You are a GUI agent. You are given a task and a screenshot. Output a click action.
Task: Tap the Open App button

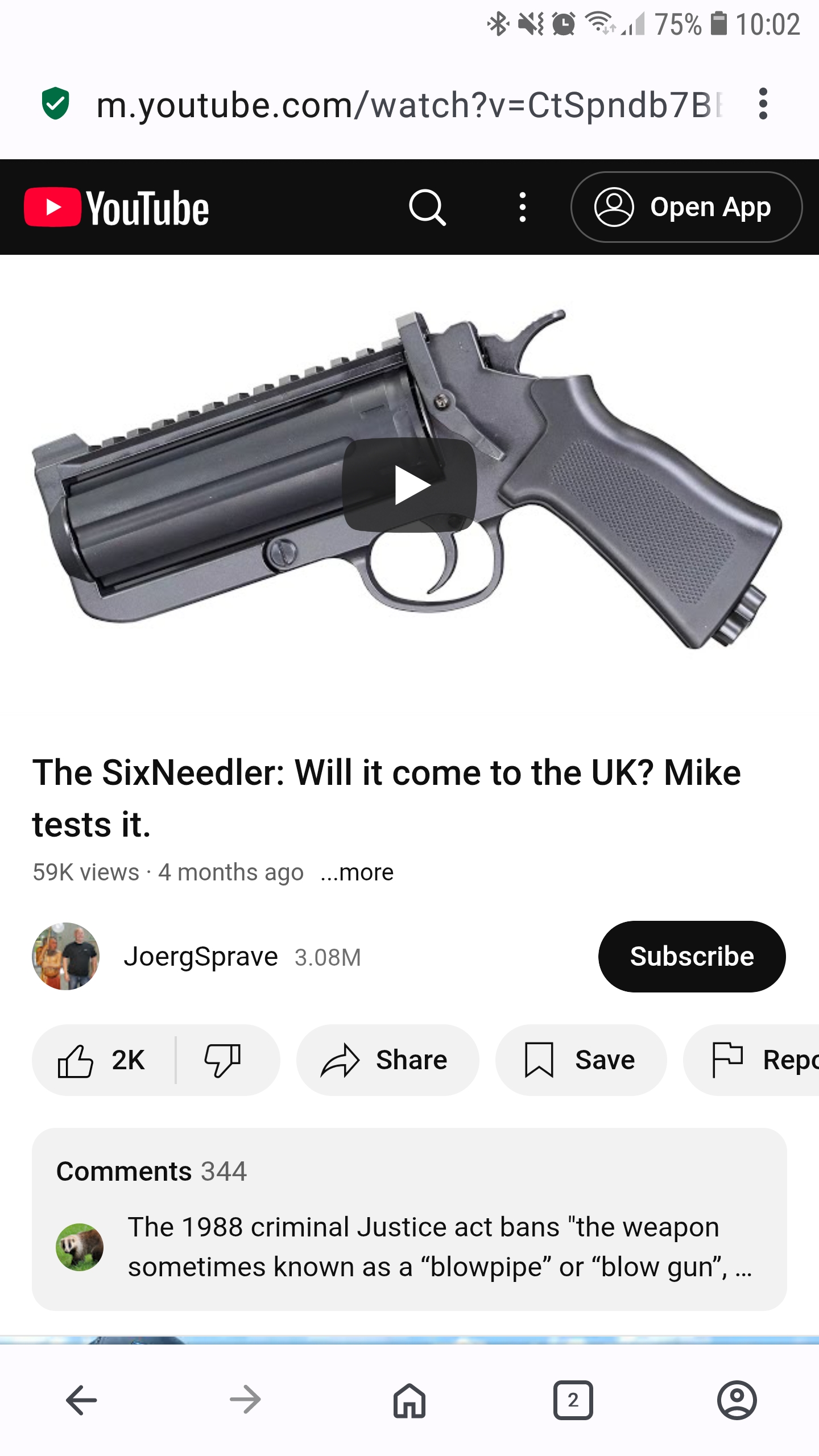tap(686, 207)
